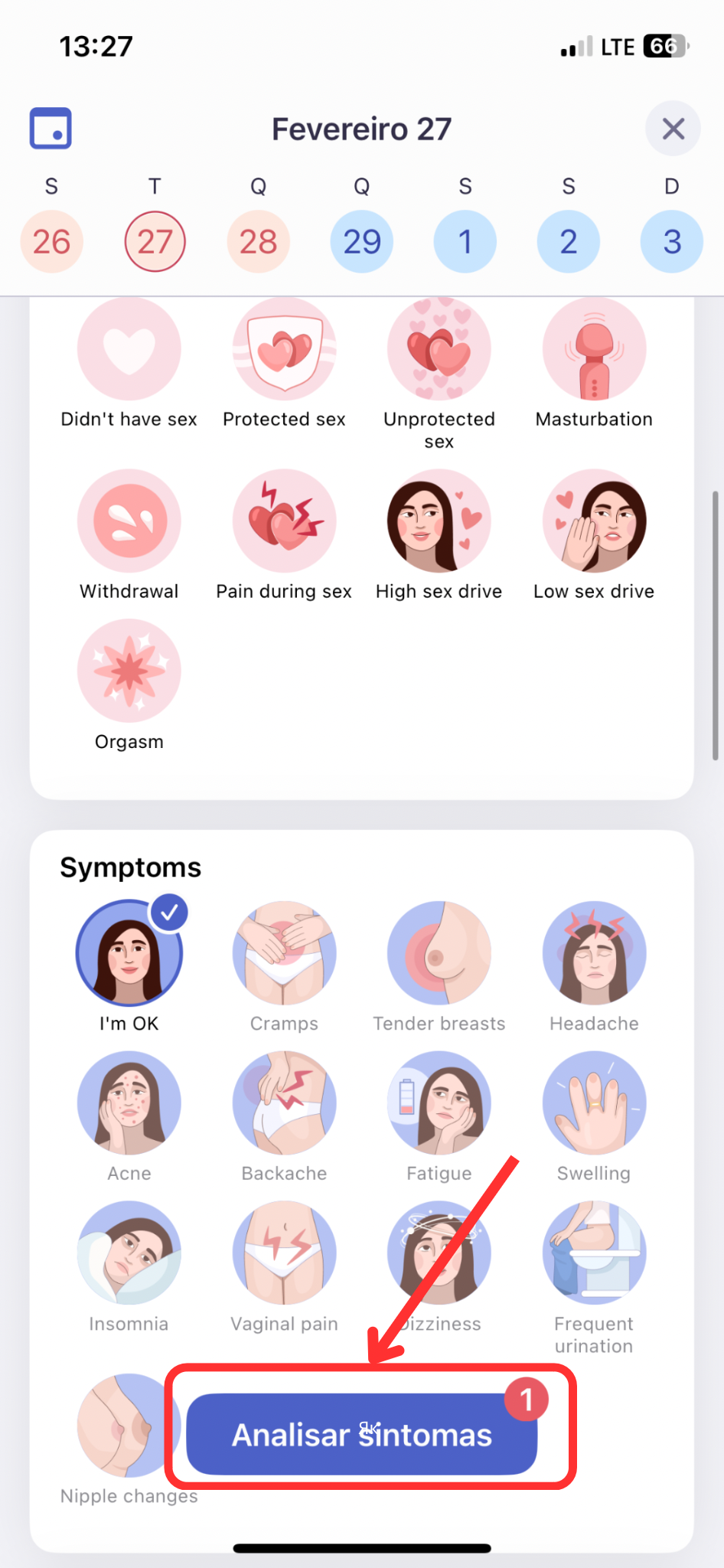Image resolution: width=724 pixels, height=1568 pixels.
Task: Tap the Analisar sintomas button
Action: tap(362, 1434)
